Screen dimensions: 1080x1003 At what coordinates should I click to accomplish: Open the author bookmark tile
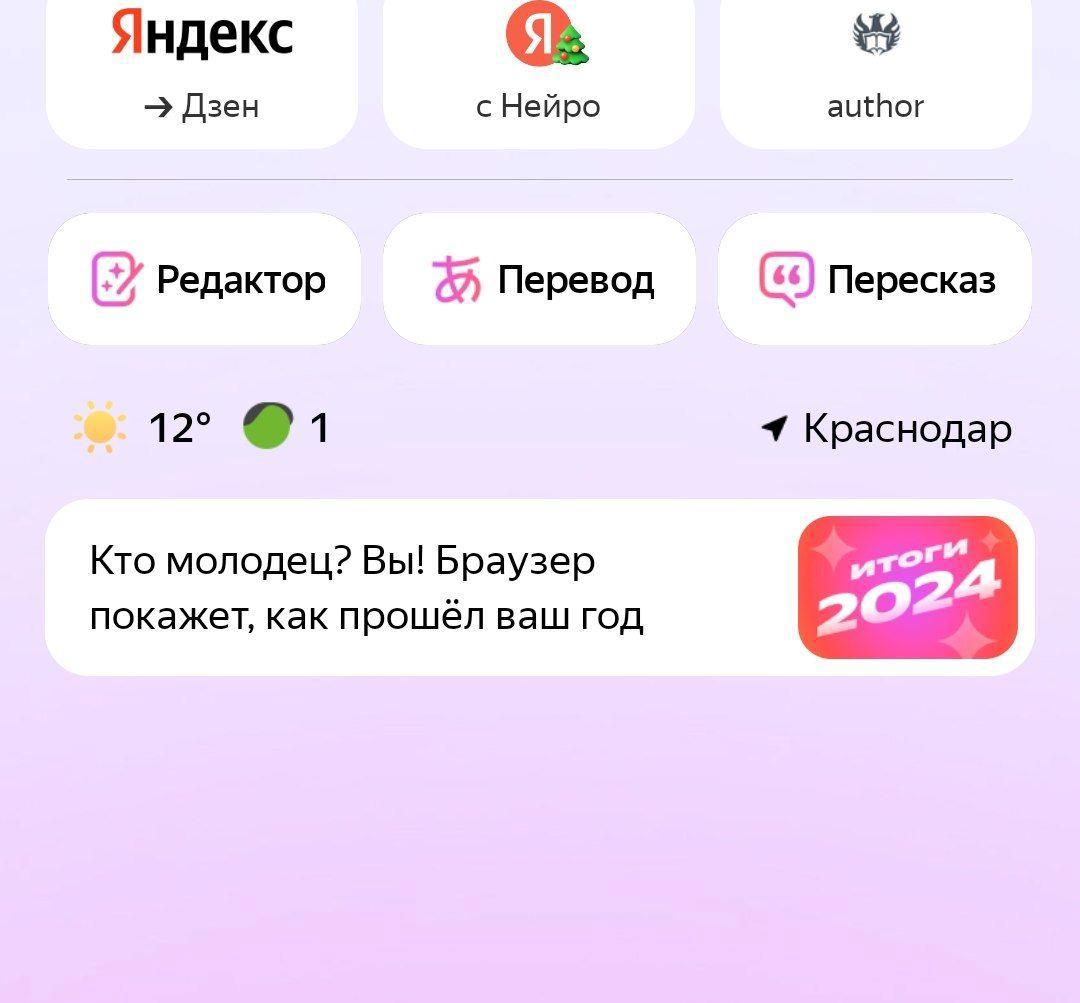875,70
